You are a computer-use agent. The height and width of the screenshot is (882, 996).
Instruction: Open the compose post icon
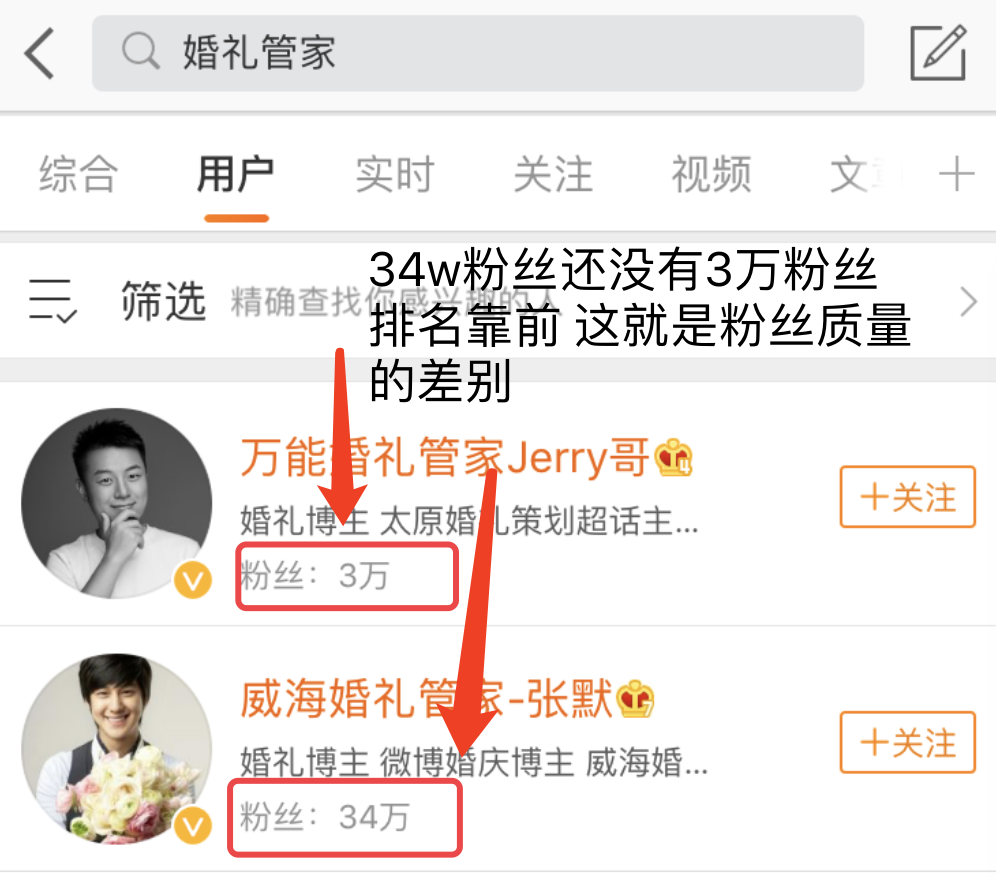pos(938,54)
